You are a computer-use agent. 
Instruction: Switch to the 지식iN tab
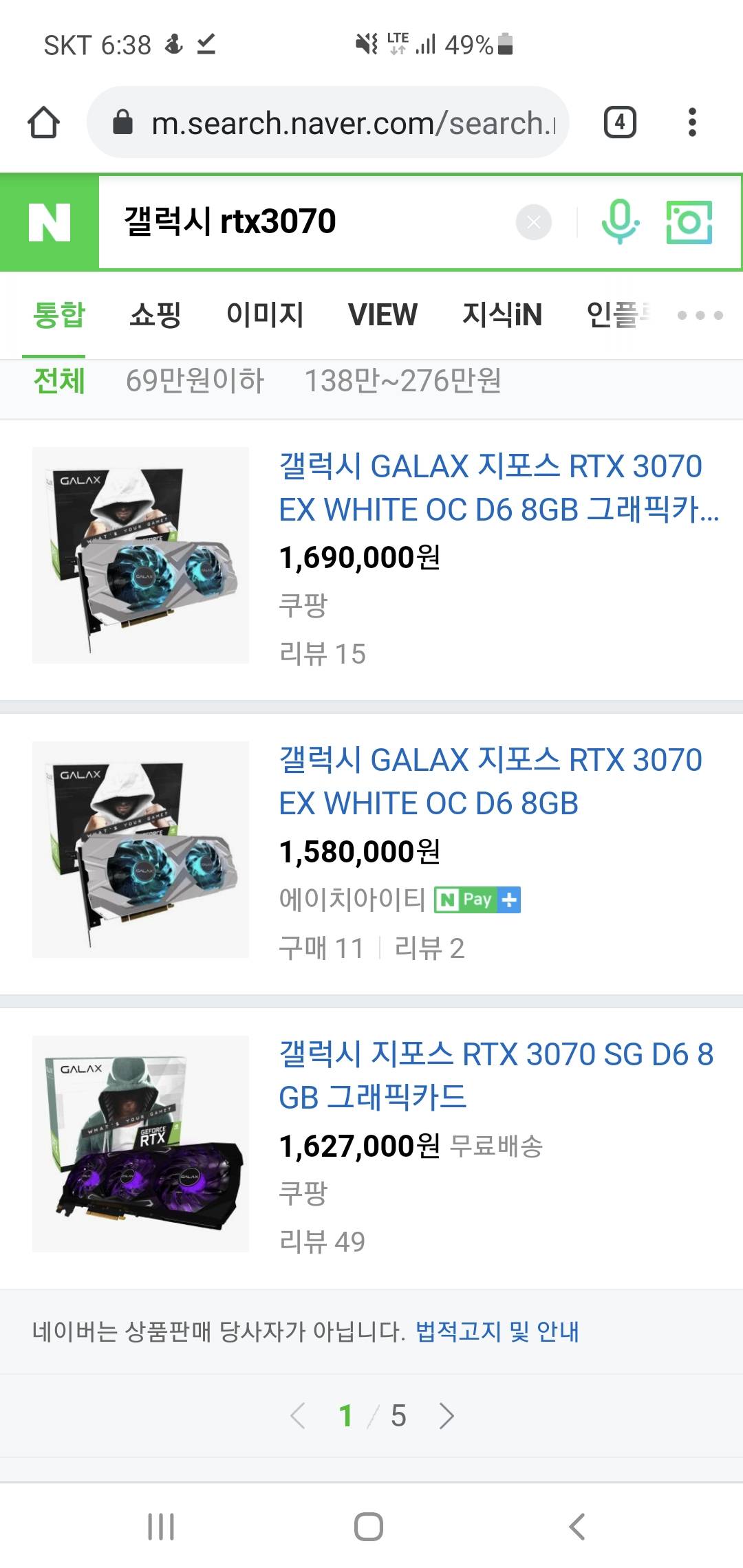tap(502, 315)
